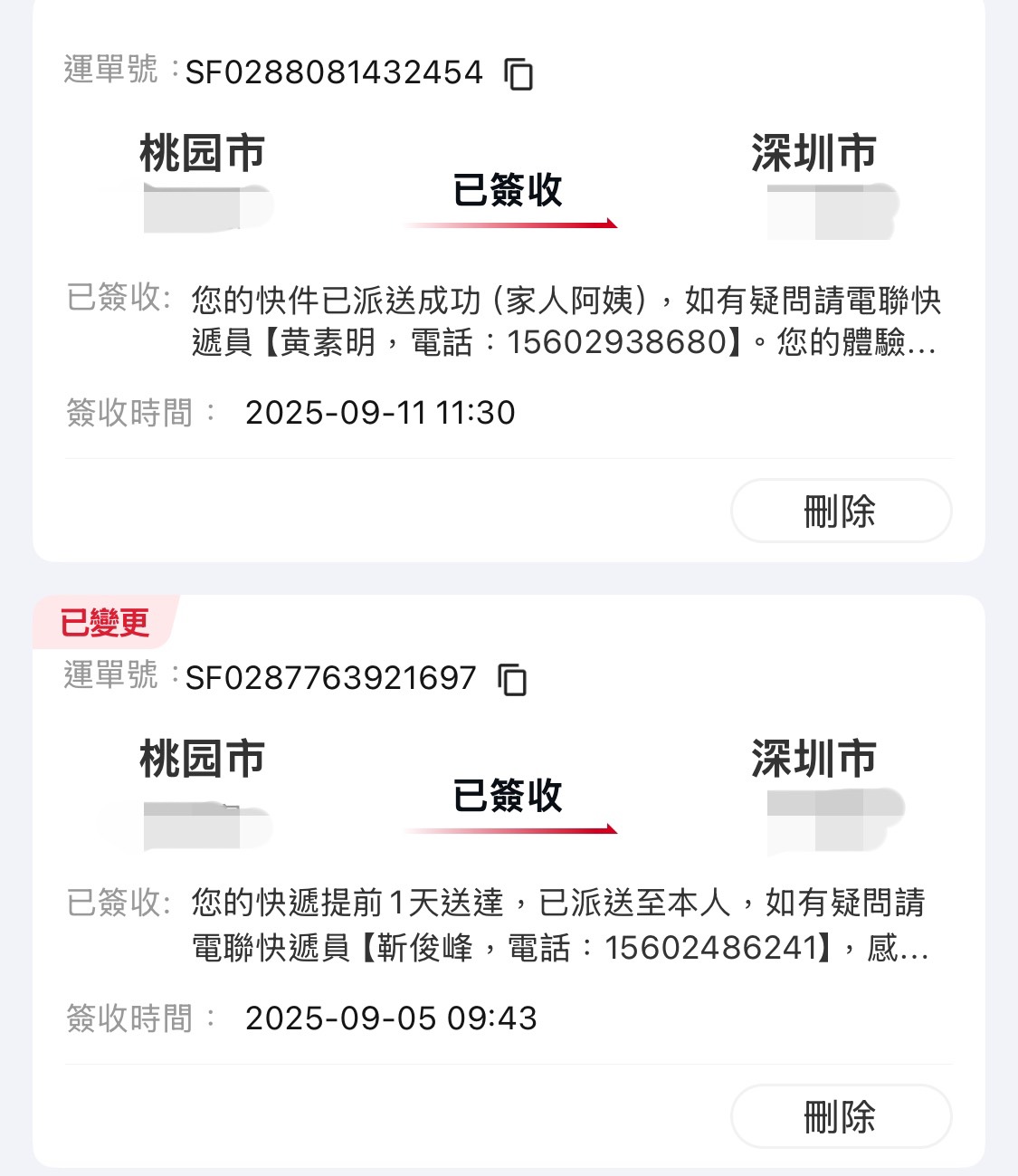Copy tracking number SF0288081432454

pos(519,73)
